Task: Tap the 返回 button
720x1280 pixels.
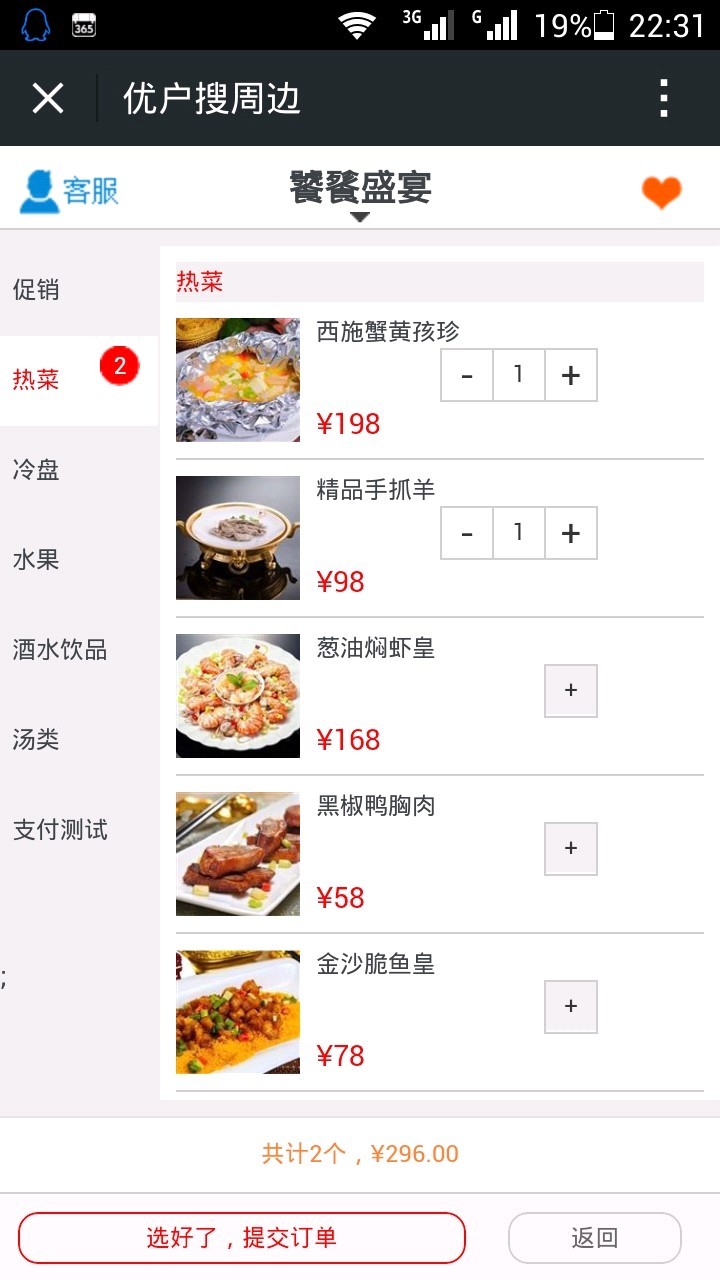Action: (595, 1238)
